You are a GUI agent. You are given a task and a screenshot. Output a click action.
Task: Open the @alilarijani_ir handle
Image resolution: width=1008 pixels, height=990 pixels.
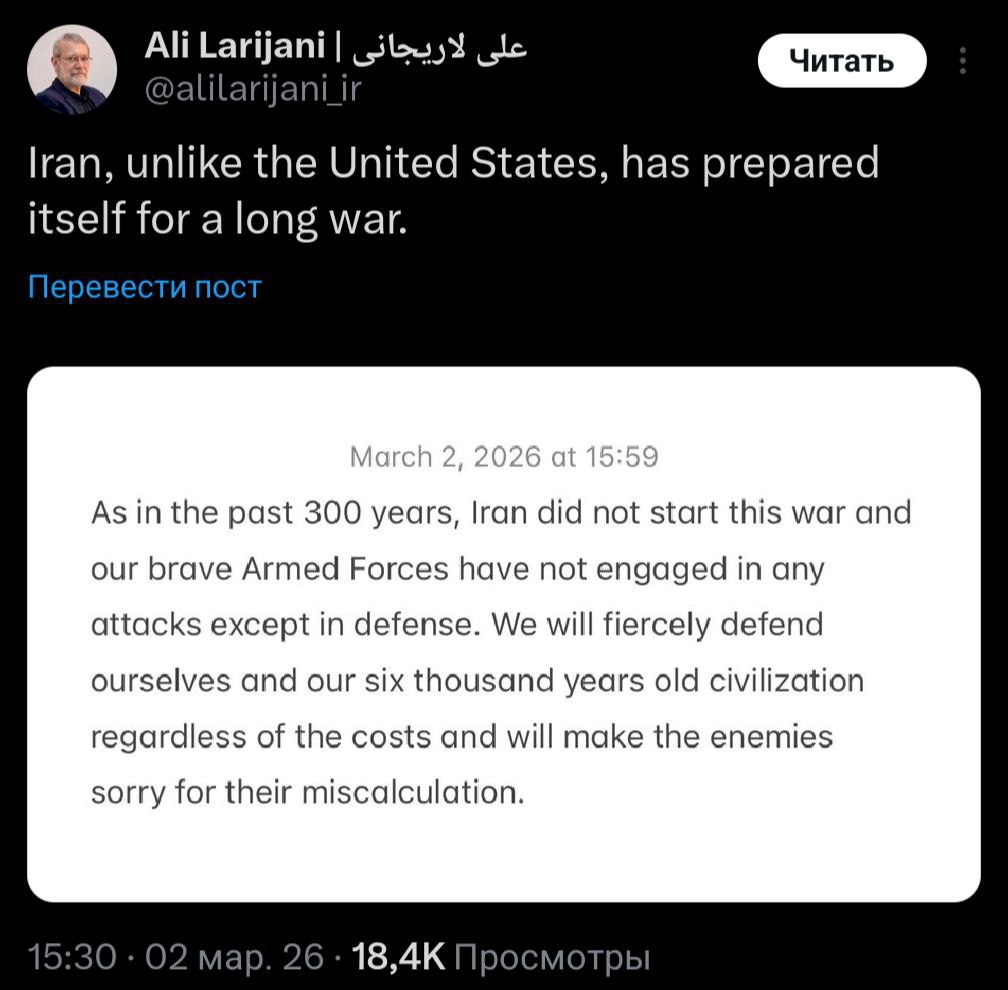(253, 90)
